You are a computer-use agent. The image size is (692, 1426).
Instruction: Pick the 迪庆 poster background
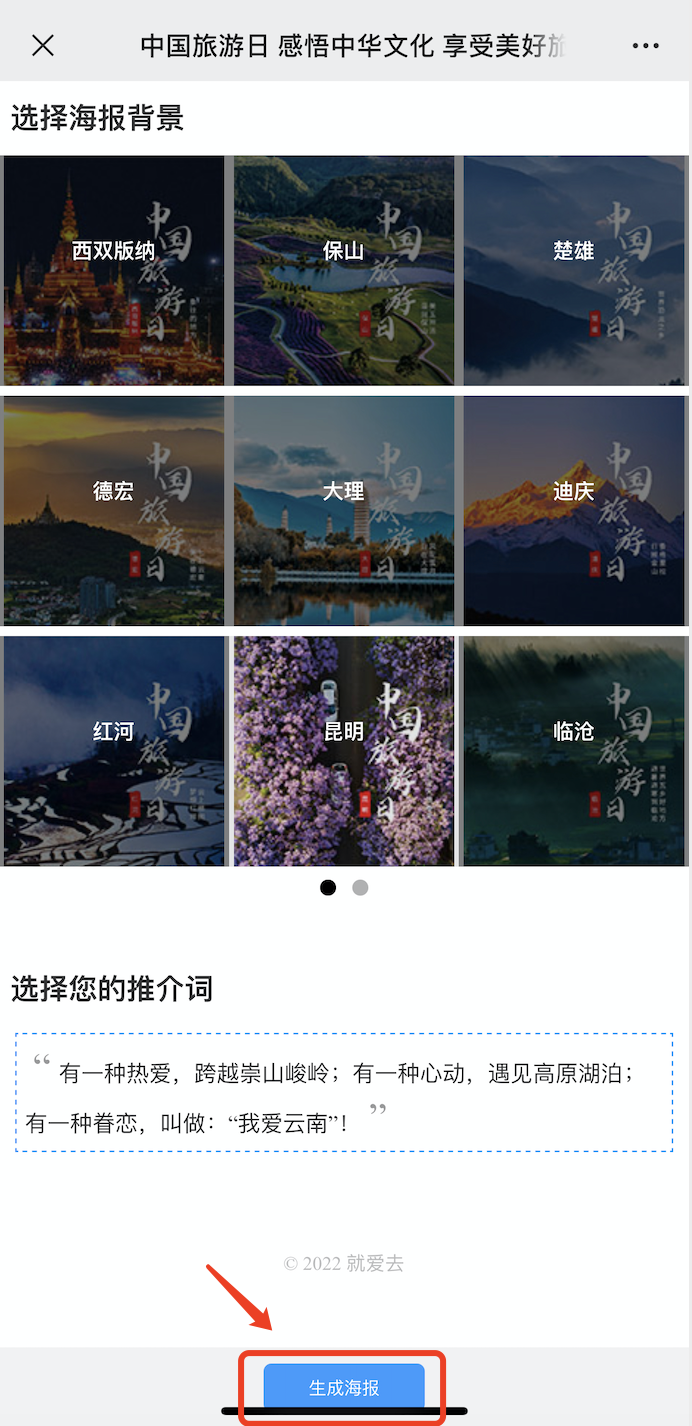coord(574,511)
